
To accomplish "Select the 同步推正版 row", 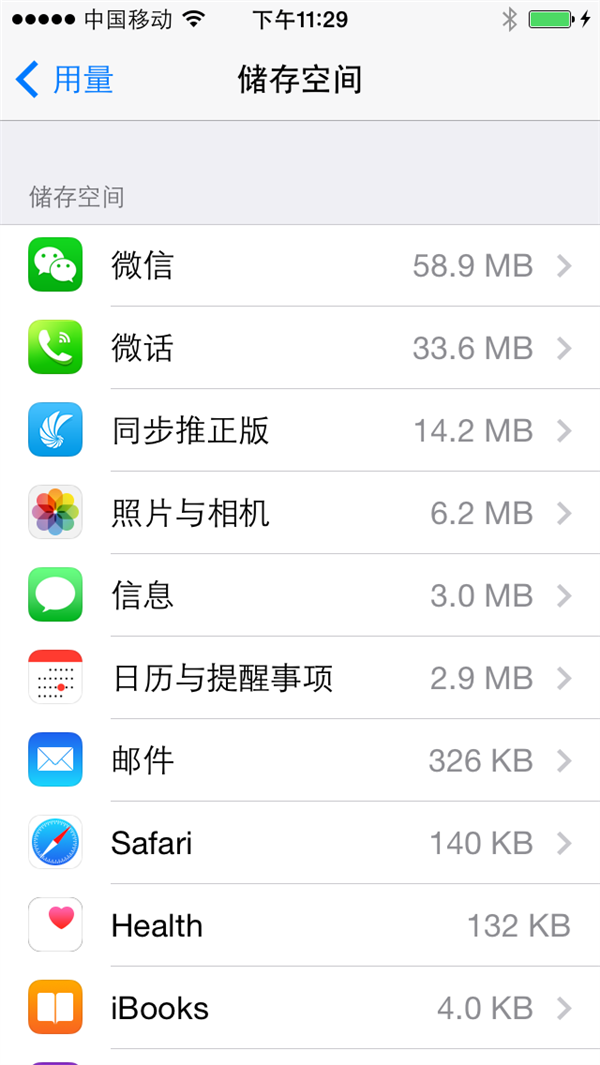I will point(300,431).
